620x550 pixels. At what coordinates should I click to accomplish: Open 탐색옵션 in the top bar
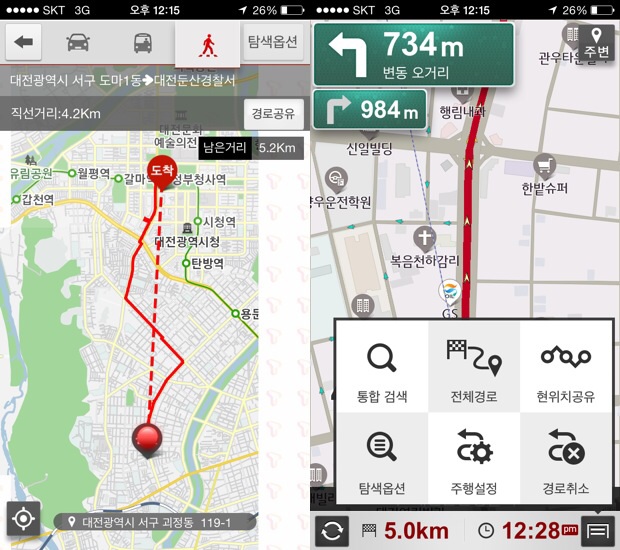[274, 43]
